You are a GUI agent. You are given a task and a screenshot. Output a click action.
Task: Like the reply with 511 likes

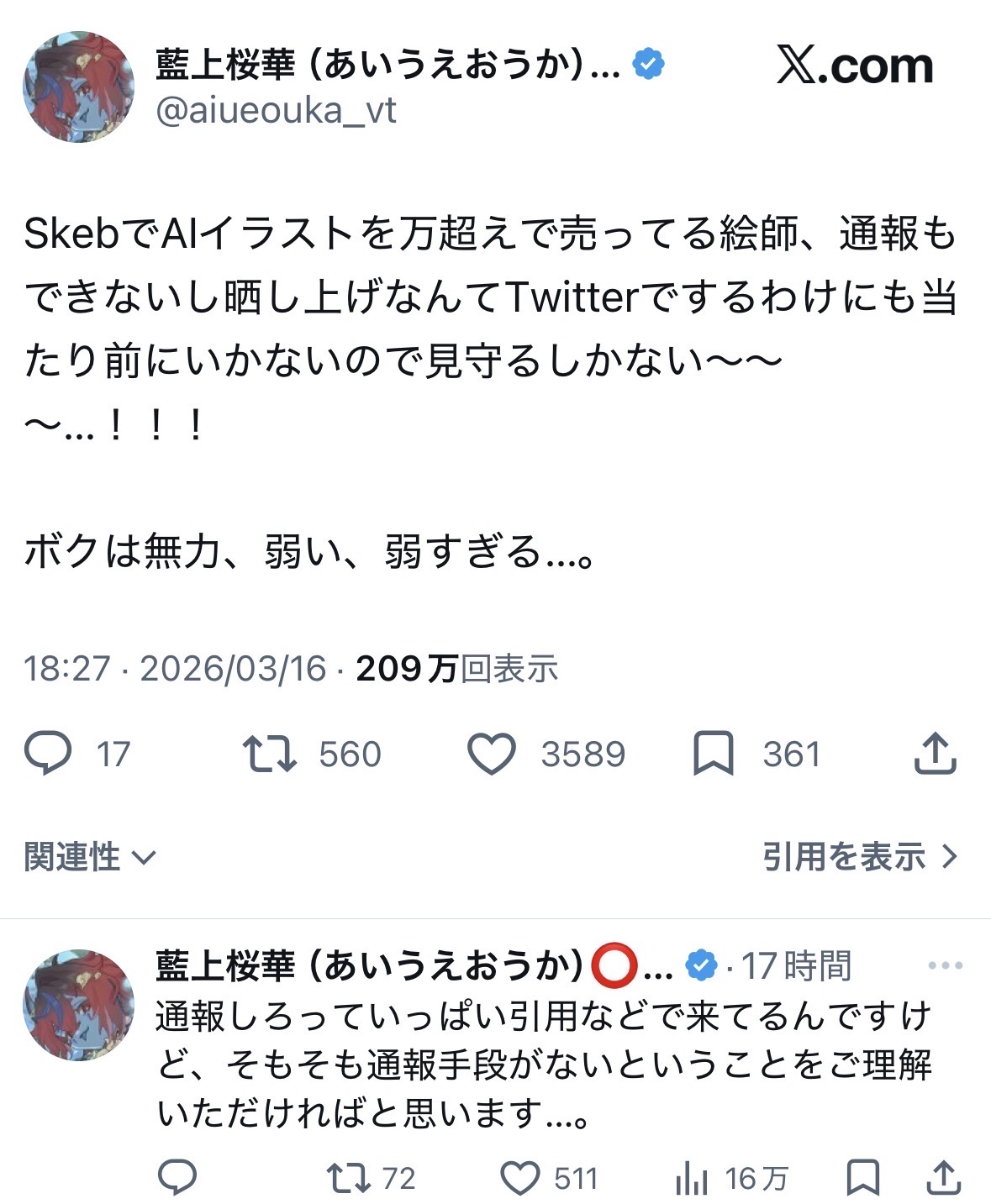coord(520,1178)
